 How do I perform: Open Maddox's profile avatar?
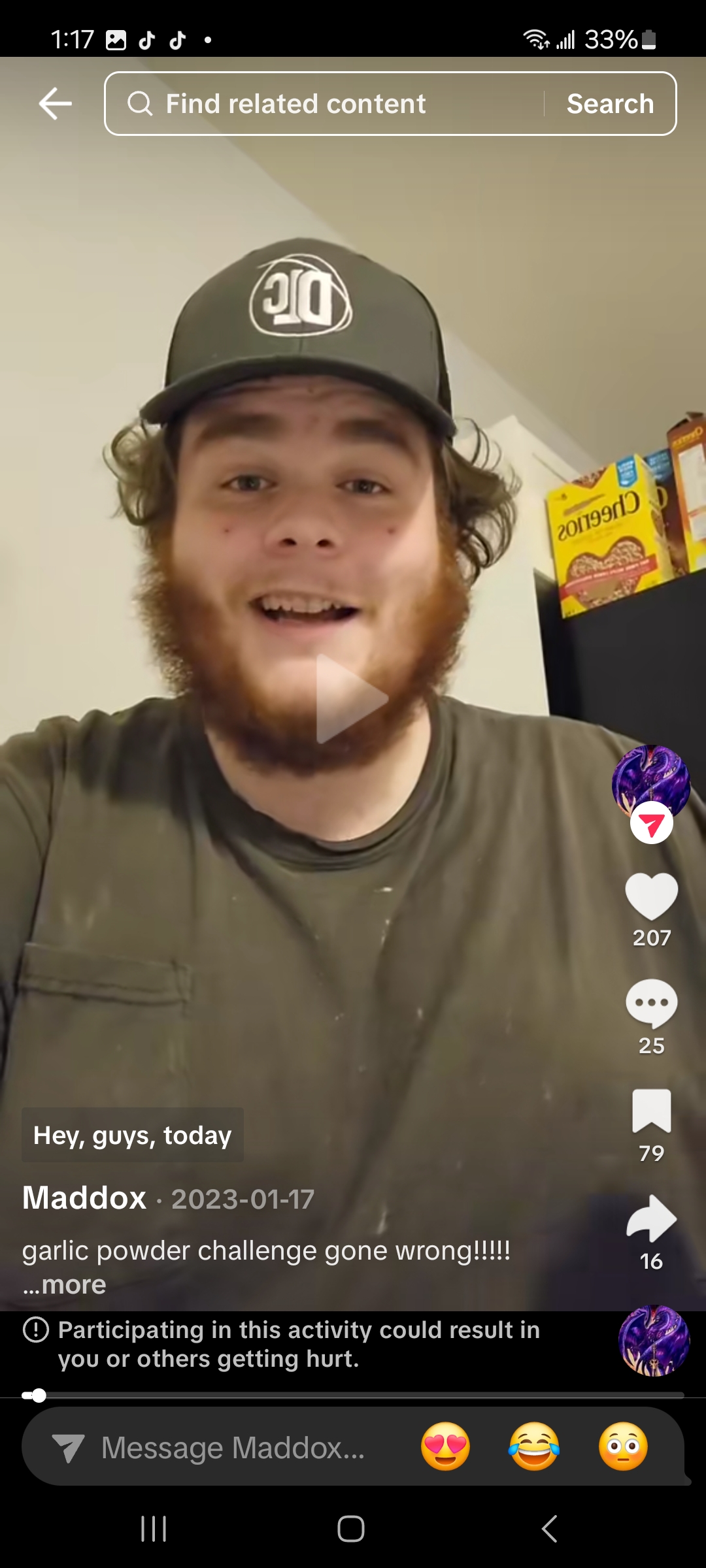pyautogui.click(x=650, y=782)
